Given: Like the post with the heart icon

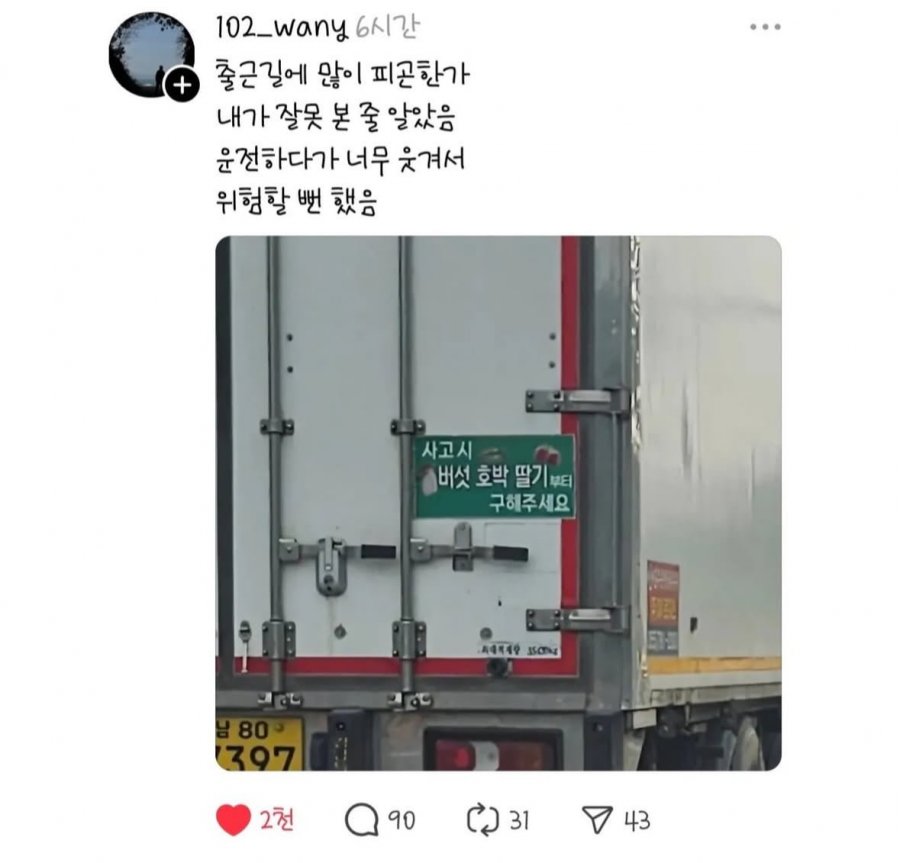Looking at the screenshot, I should click(233, 821).
